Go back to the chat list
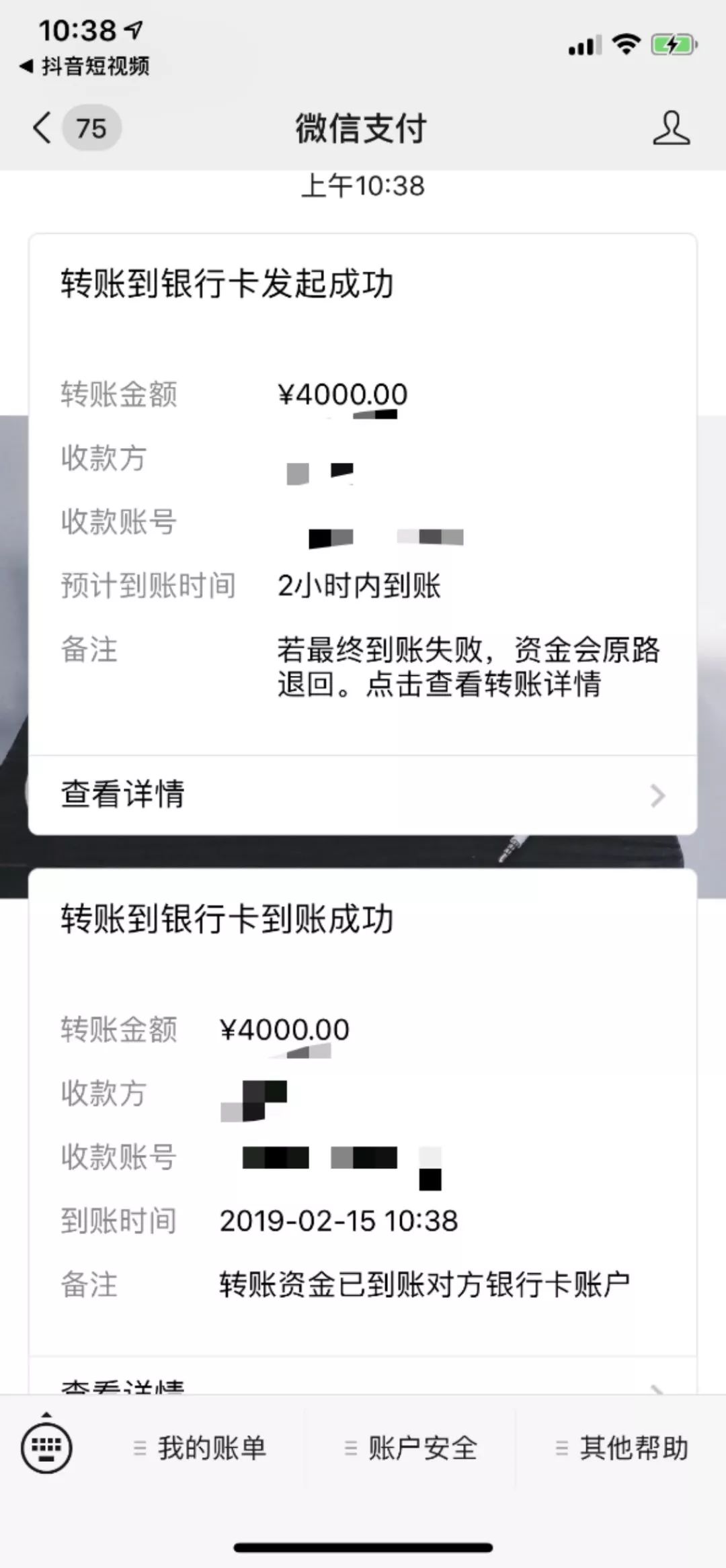This screenshot has height=1568, width=726. pos(75,128)
